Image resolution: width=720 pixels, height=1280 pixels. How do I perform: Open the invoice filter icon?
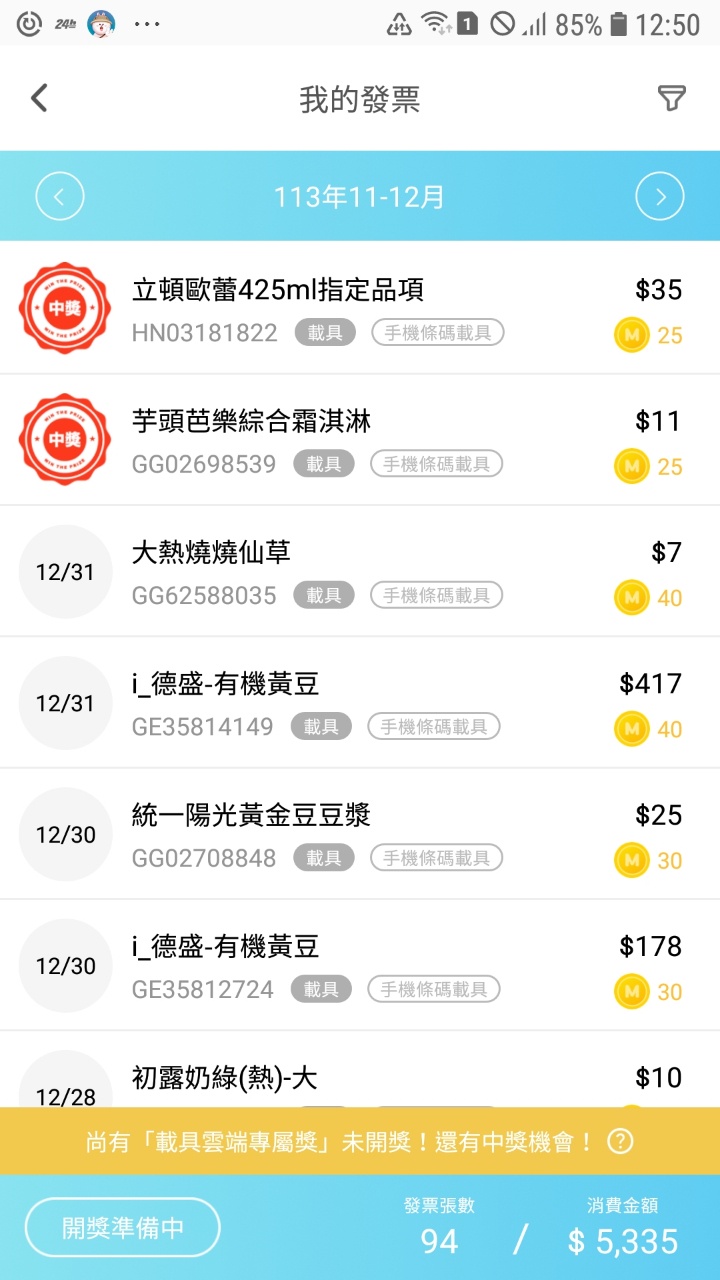click(671, 98)
